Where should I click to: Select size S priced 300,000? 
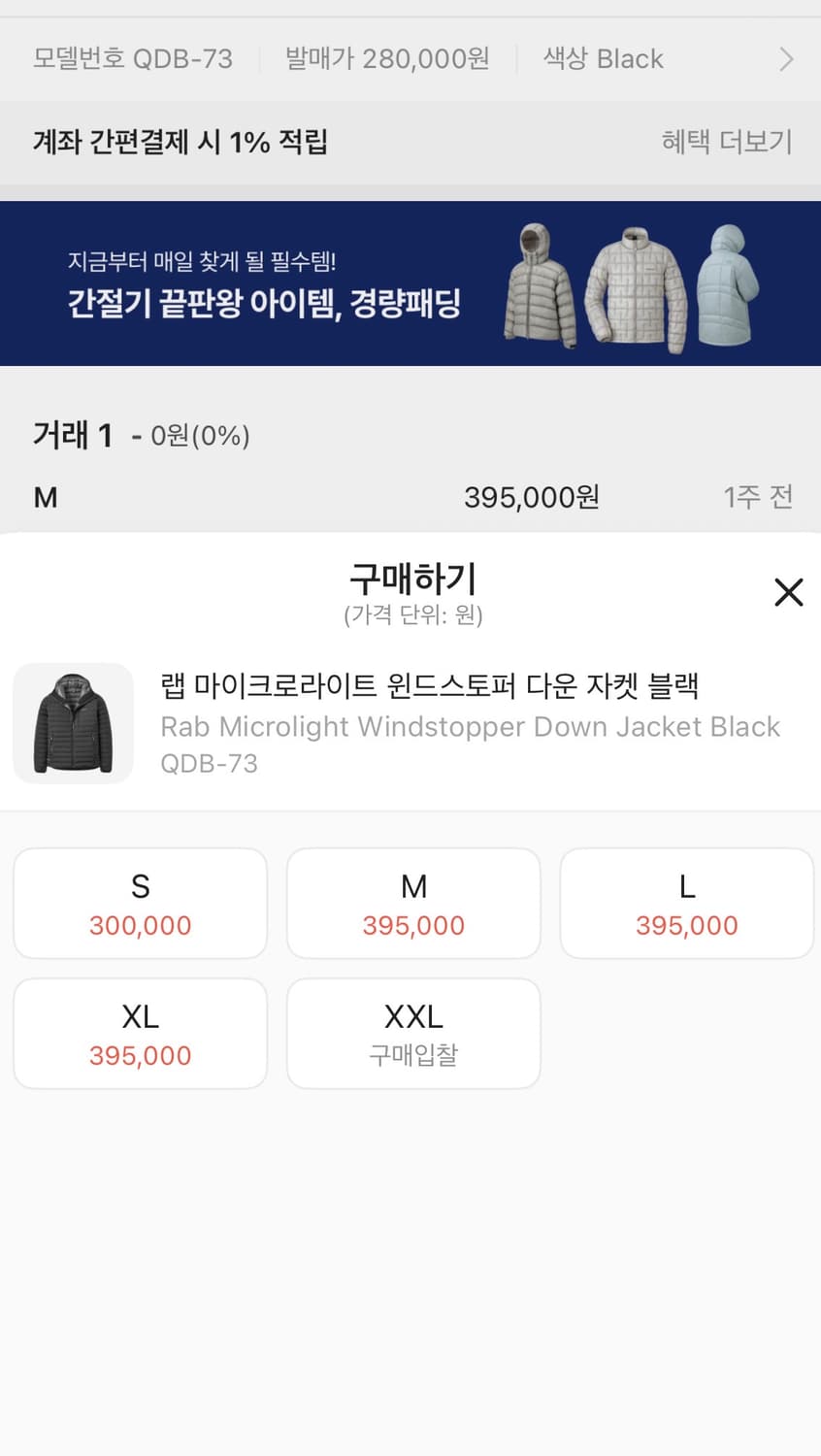click(x=140, y=903)
